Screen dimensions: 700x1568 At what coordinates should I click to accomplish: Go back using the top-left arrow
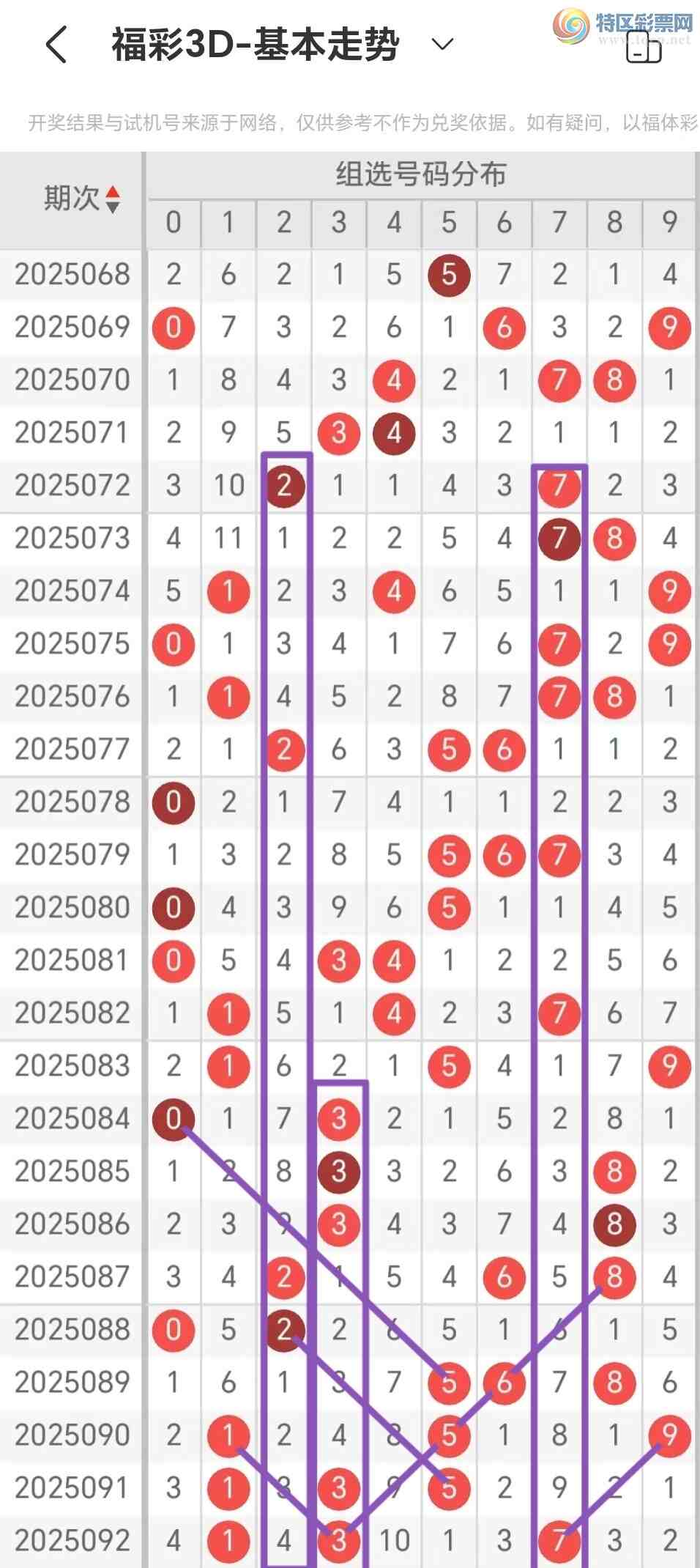click(x=56, y=45)
